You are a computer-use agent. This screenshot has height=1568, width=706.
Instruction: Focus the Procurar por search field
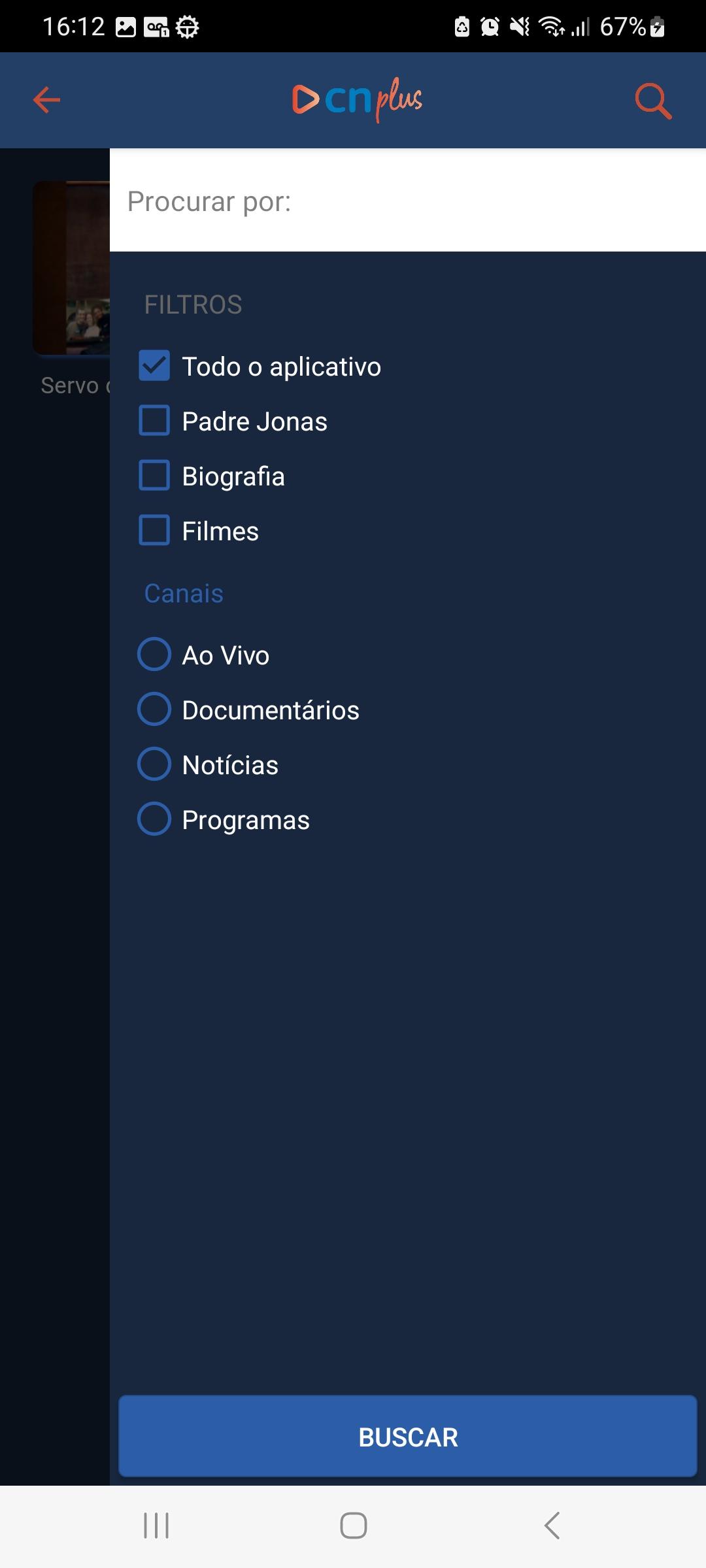point(408,201)
